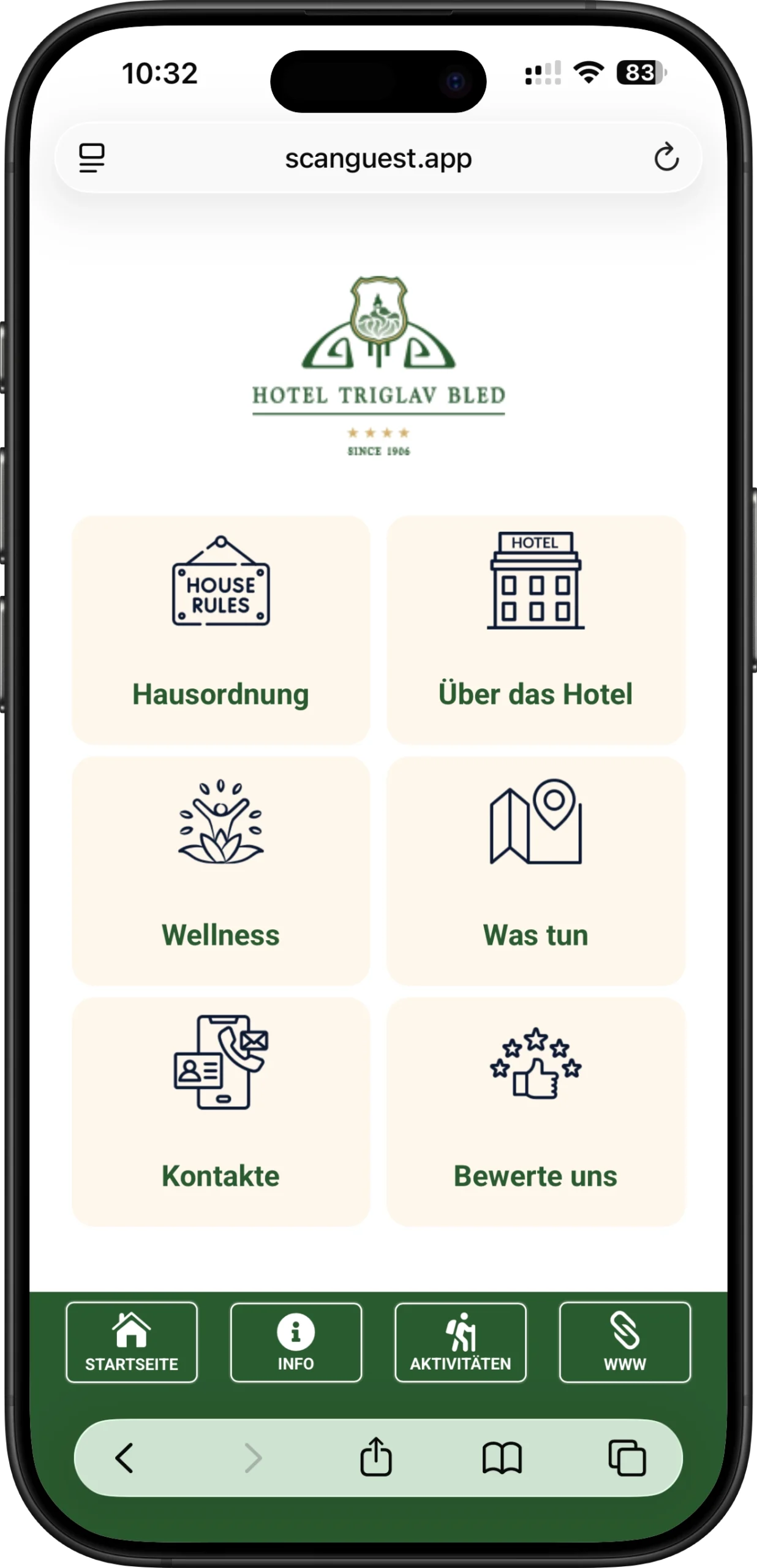Open the page settings menu icon

(x=92, y=158)
